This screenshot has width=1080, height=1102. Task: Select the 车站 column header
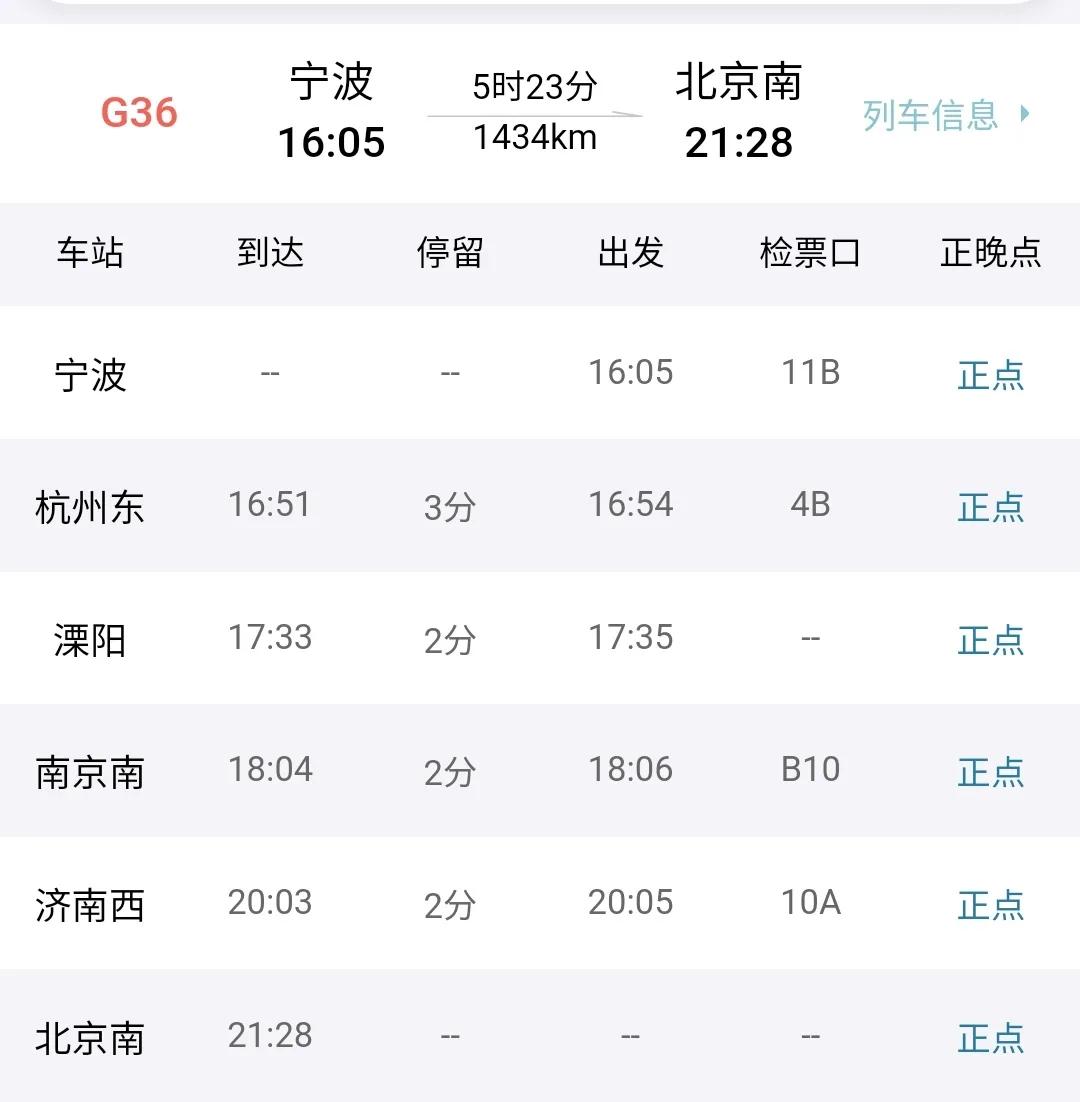(x=92, y=254)
